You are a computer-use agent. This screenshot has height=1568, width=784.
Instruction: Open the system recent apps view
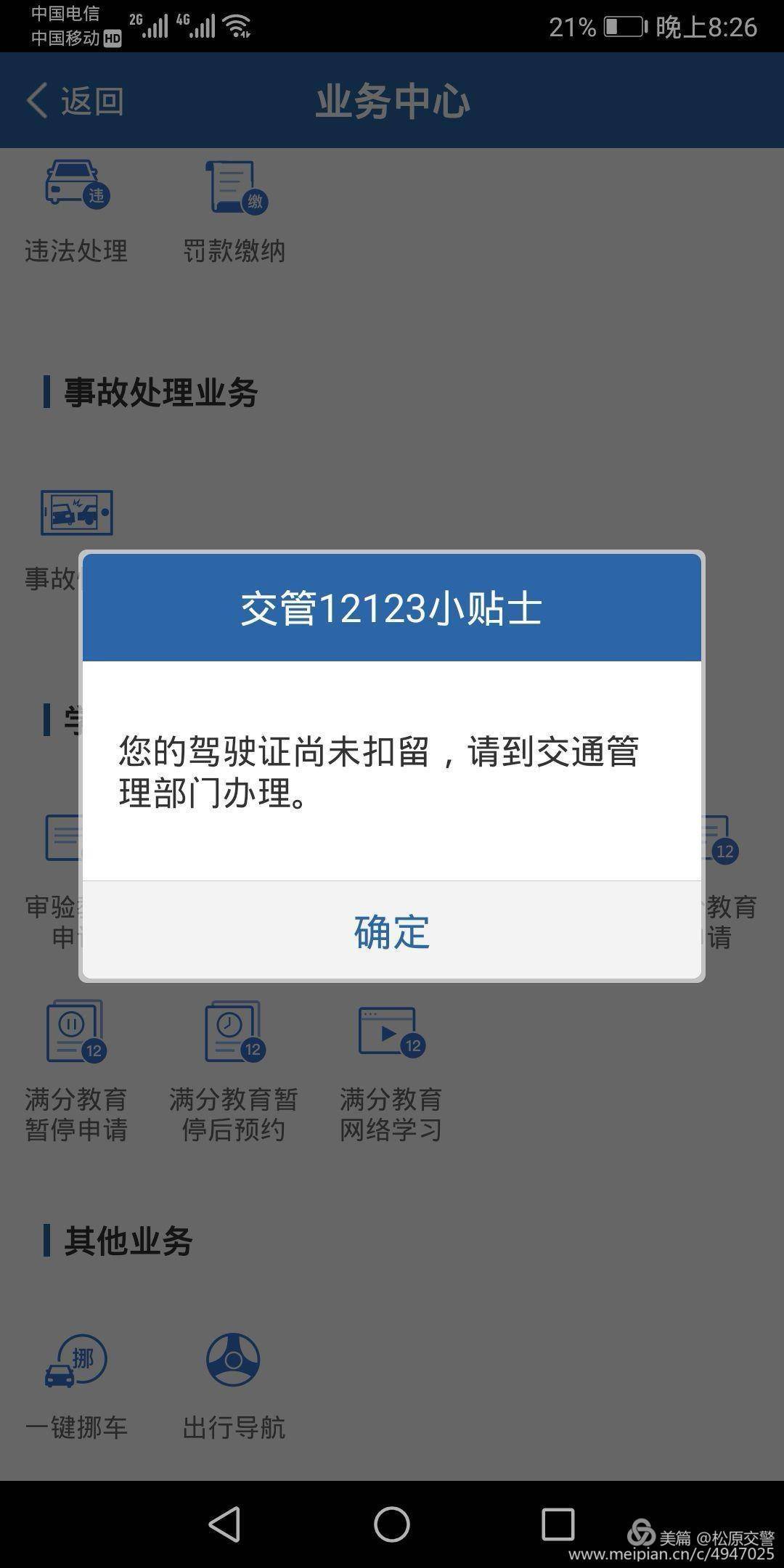[558, 1524]
